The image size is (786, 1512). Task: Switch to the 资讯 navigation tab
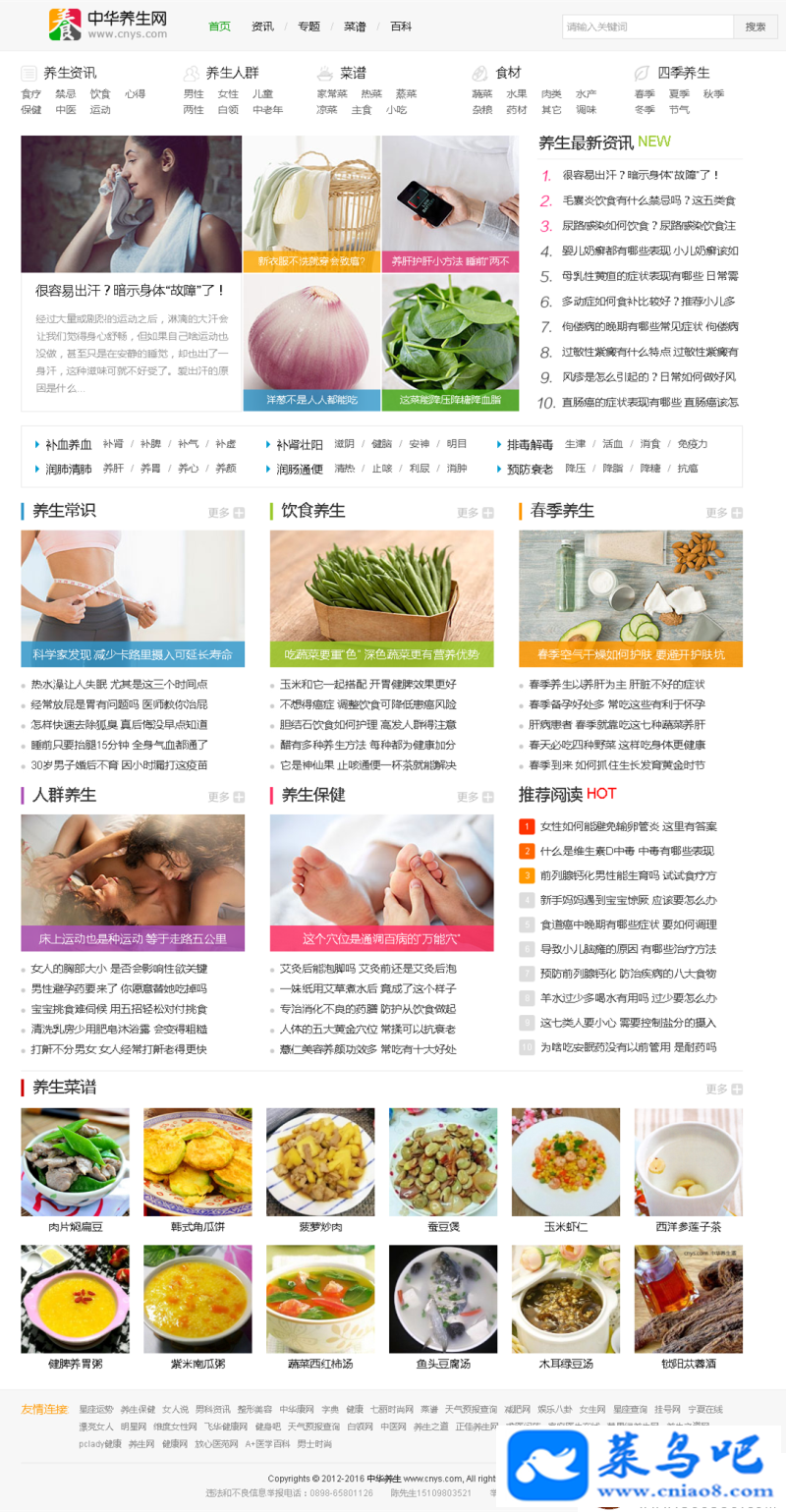point(262,27)
